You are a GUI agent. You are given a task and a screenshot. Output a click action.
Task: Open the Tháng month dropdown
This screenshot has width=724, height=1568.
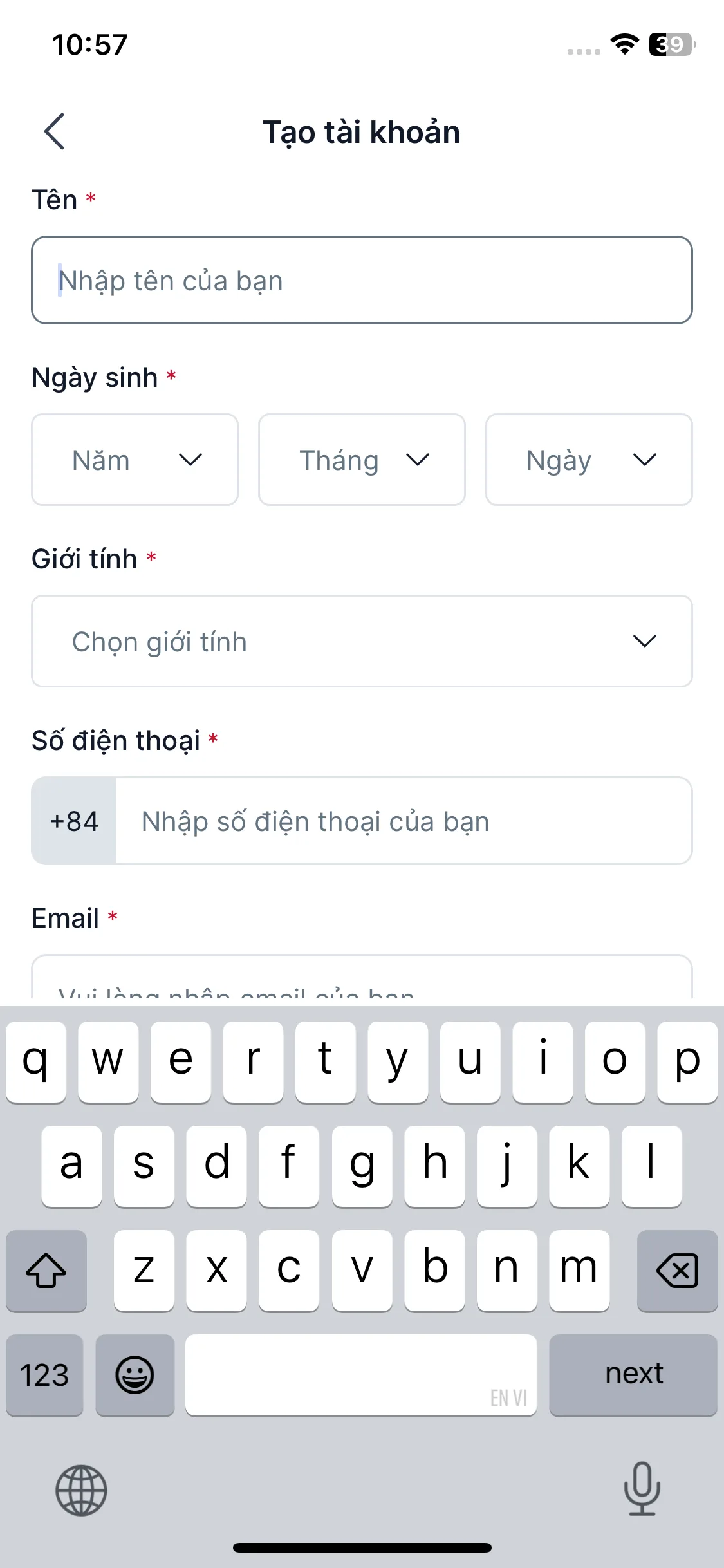(362, 460)
